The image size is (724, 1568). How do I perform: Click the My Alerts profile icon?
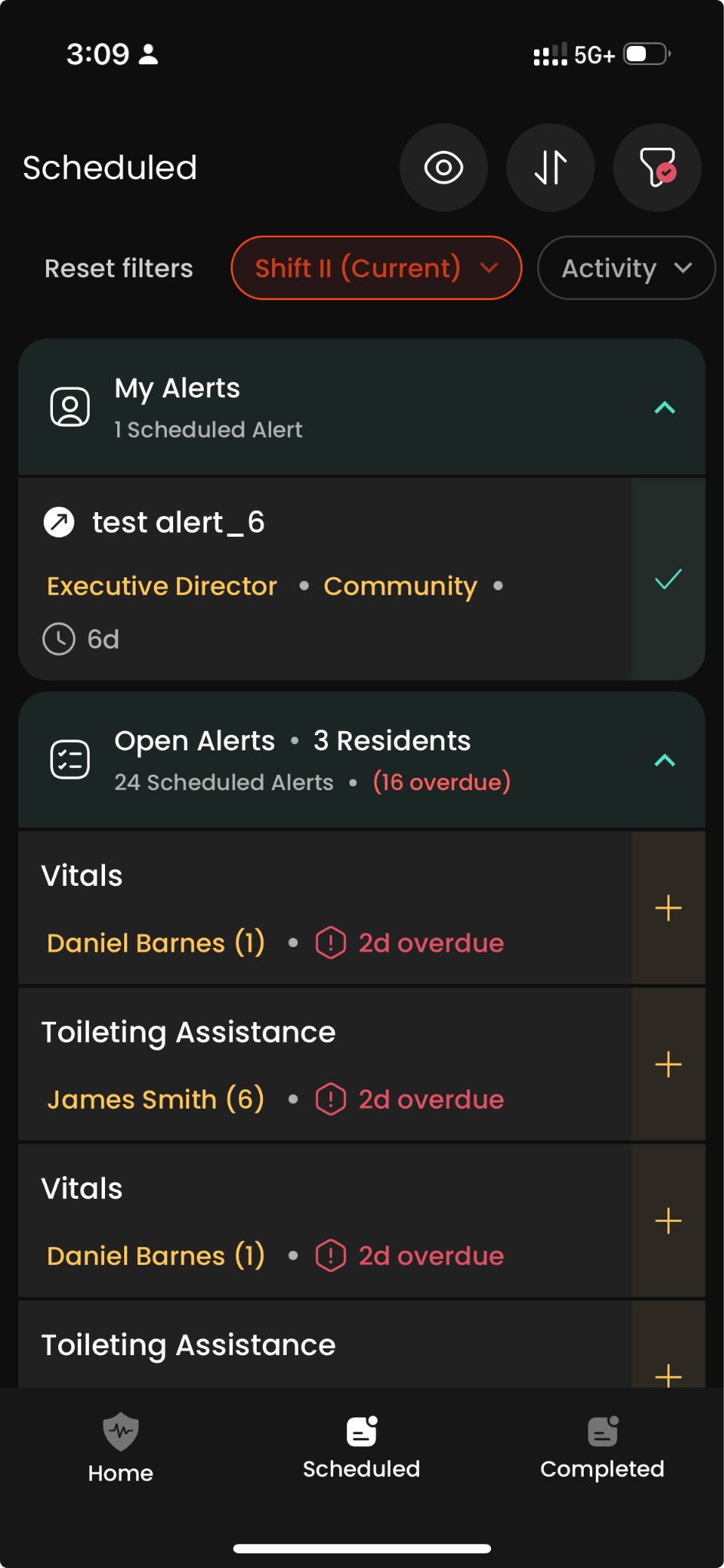click(x=69, y=407)
